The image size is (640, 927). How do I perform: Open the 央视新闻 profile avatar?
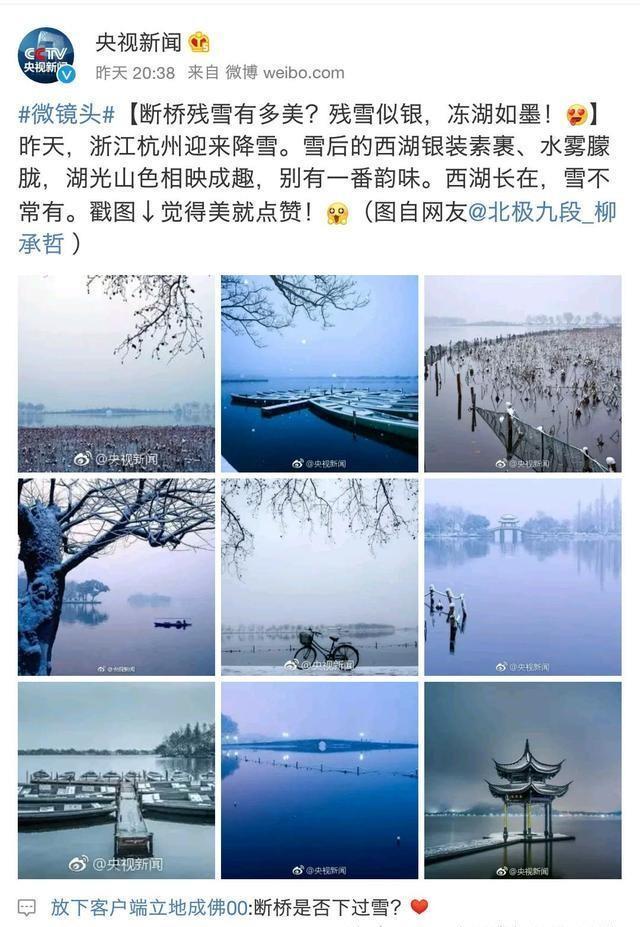(46, 55)
